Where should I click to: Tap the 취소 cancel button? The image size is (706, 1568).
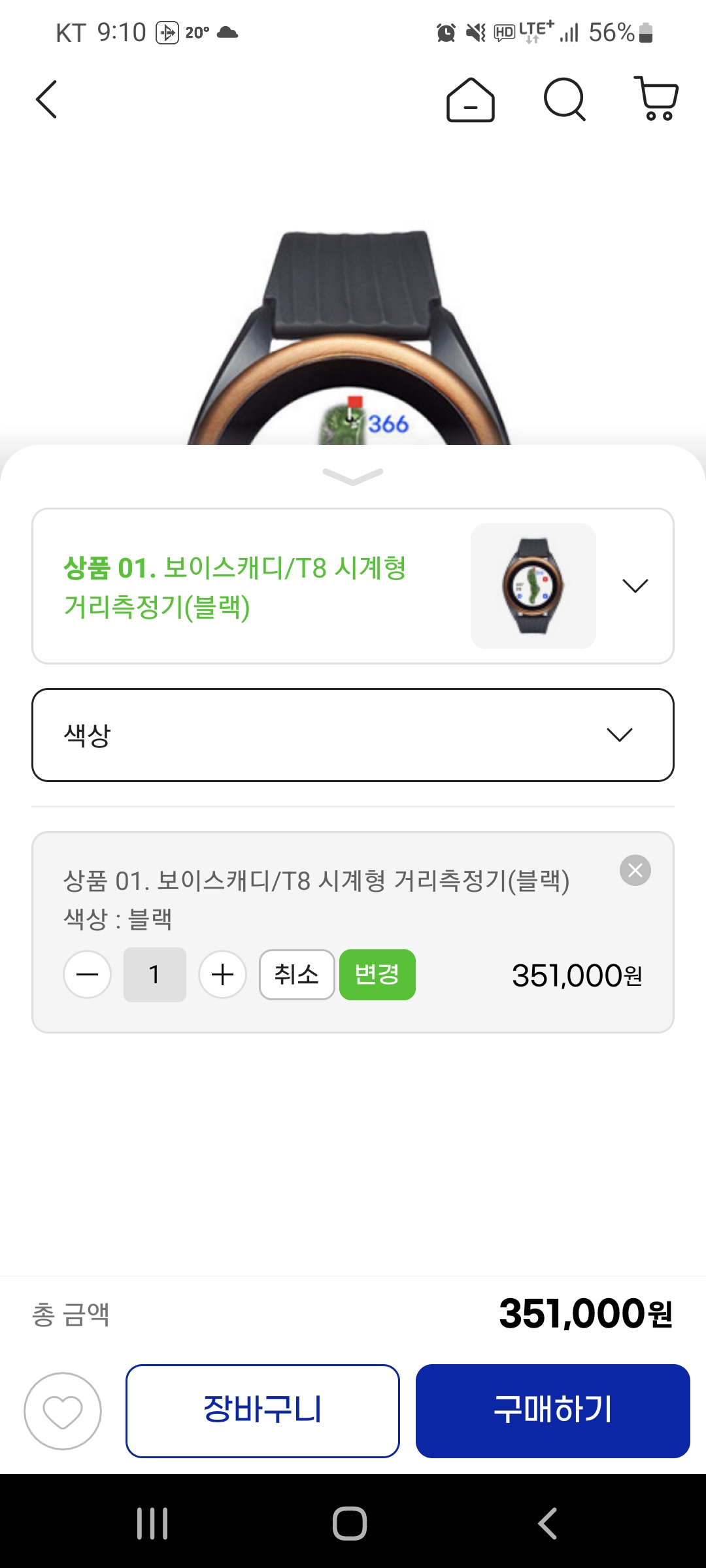[297, 975]
